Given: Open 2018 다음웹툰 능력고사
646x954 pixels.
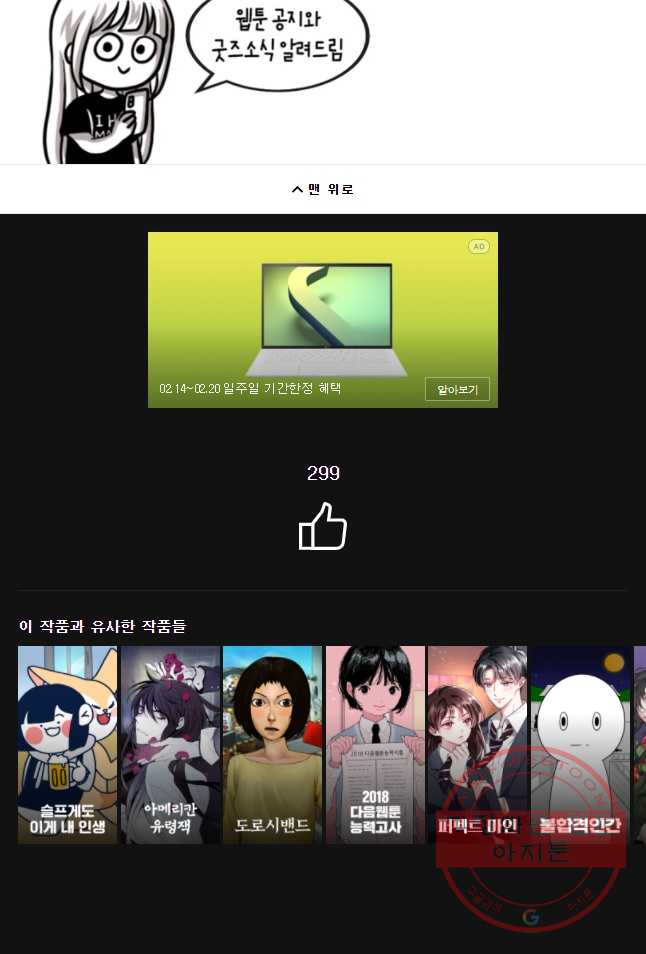Looking at the screenshot, I should click(x=375, y=744).
